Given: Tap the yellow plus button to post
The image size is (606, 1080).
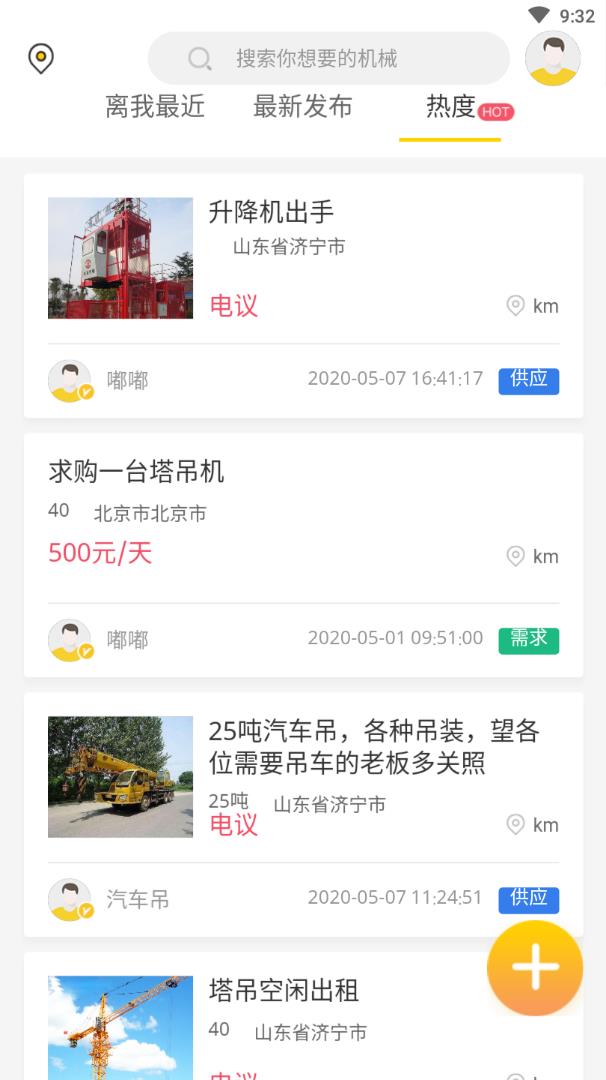Looking at the screenshot, I should coord(535,968).
